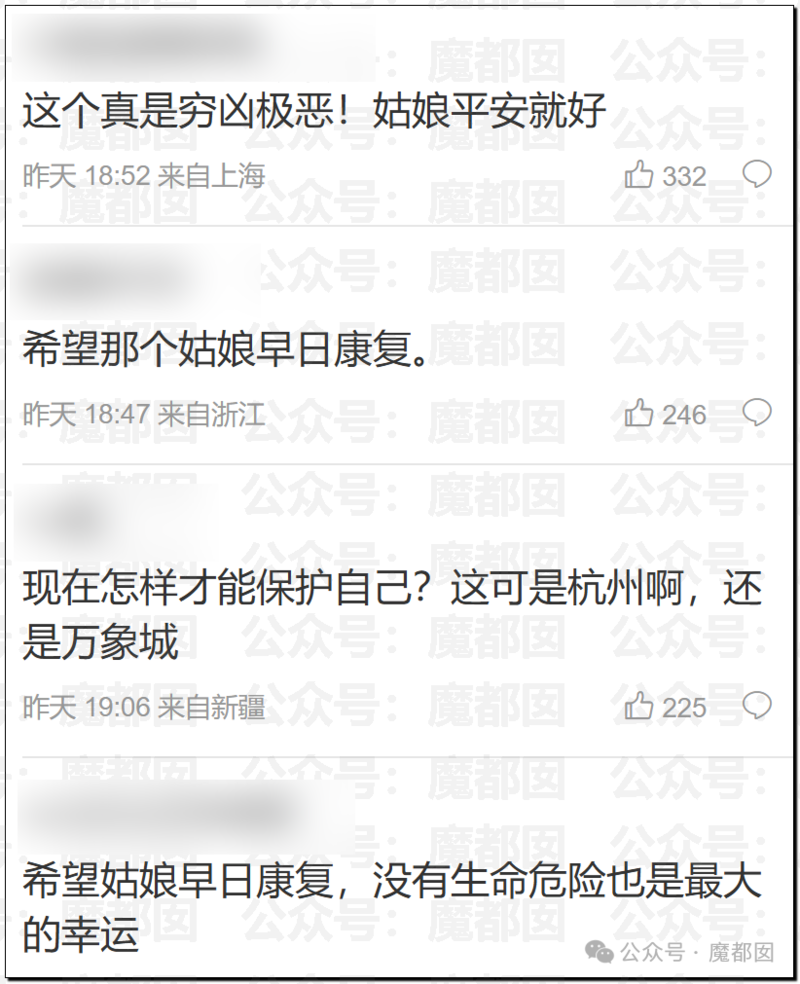800x984 pixels.
Task: Like the comment "这个真是穷凶极恶"
Action: point(639,176)
